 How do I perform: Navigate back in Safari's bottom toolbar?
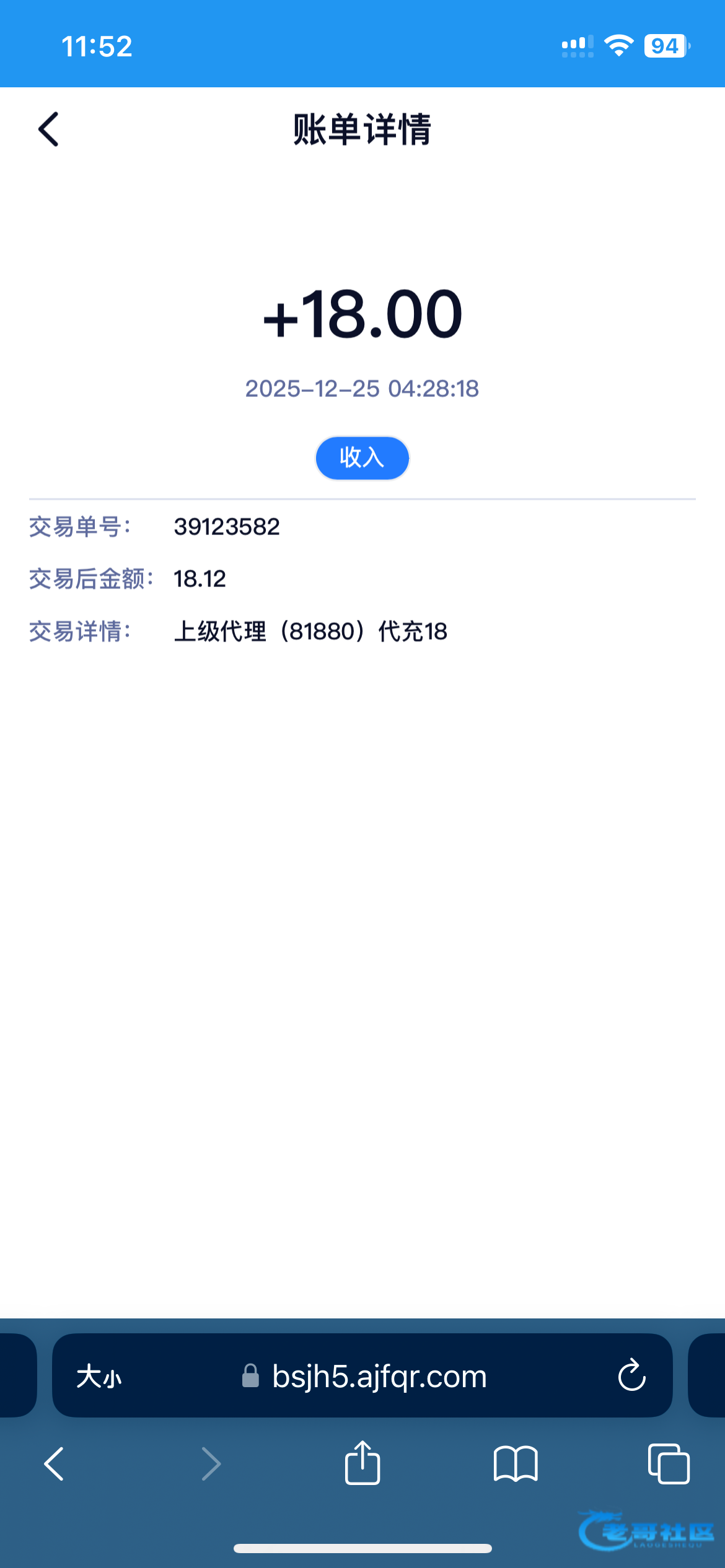click(55, 1464)
